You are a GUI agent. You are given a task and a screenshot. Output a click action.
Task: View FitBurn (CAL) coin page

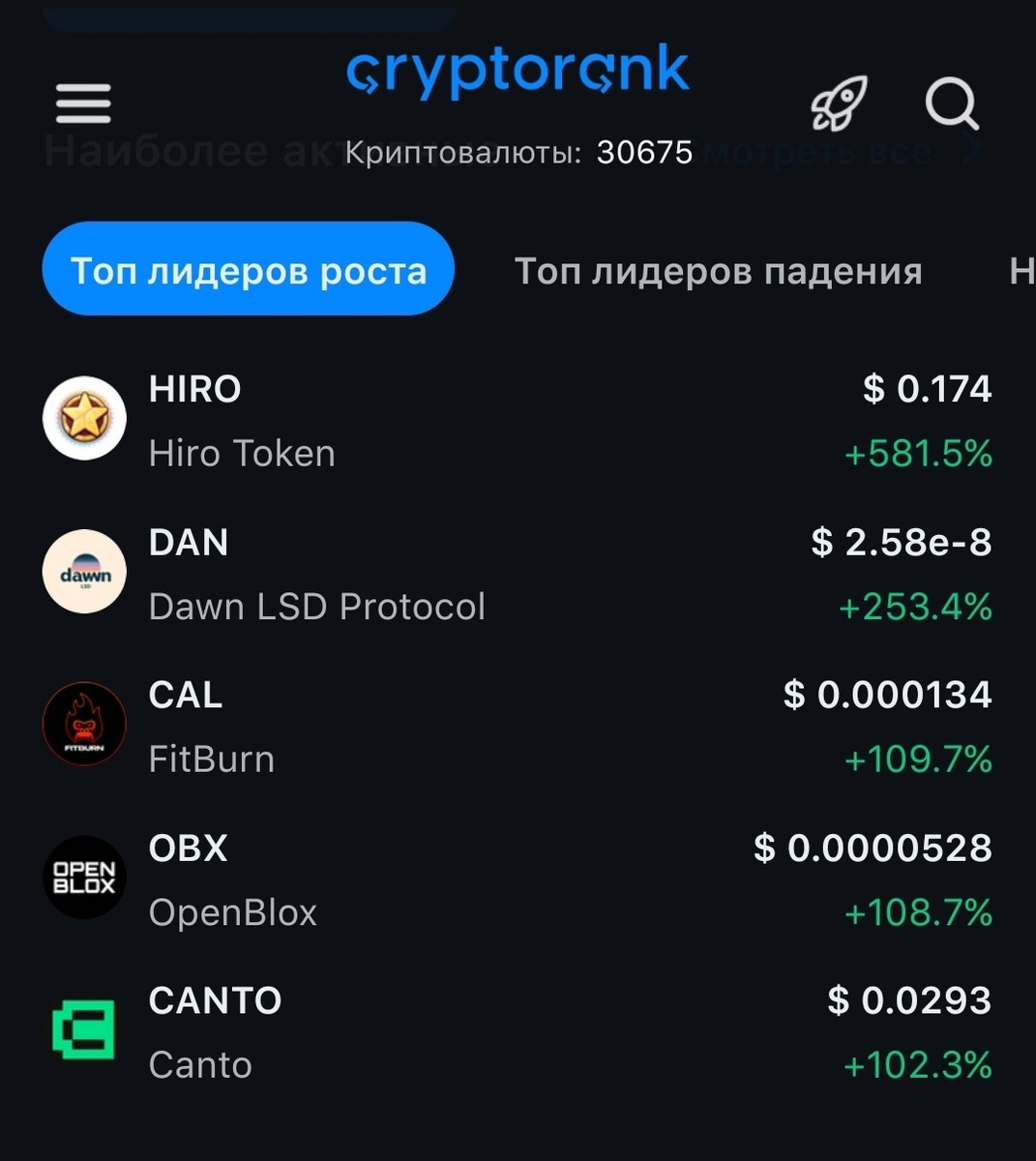pyautogui.click(x=518, y=726)
